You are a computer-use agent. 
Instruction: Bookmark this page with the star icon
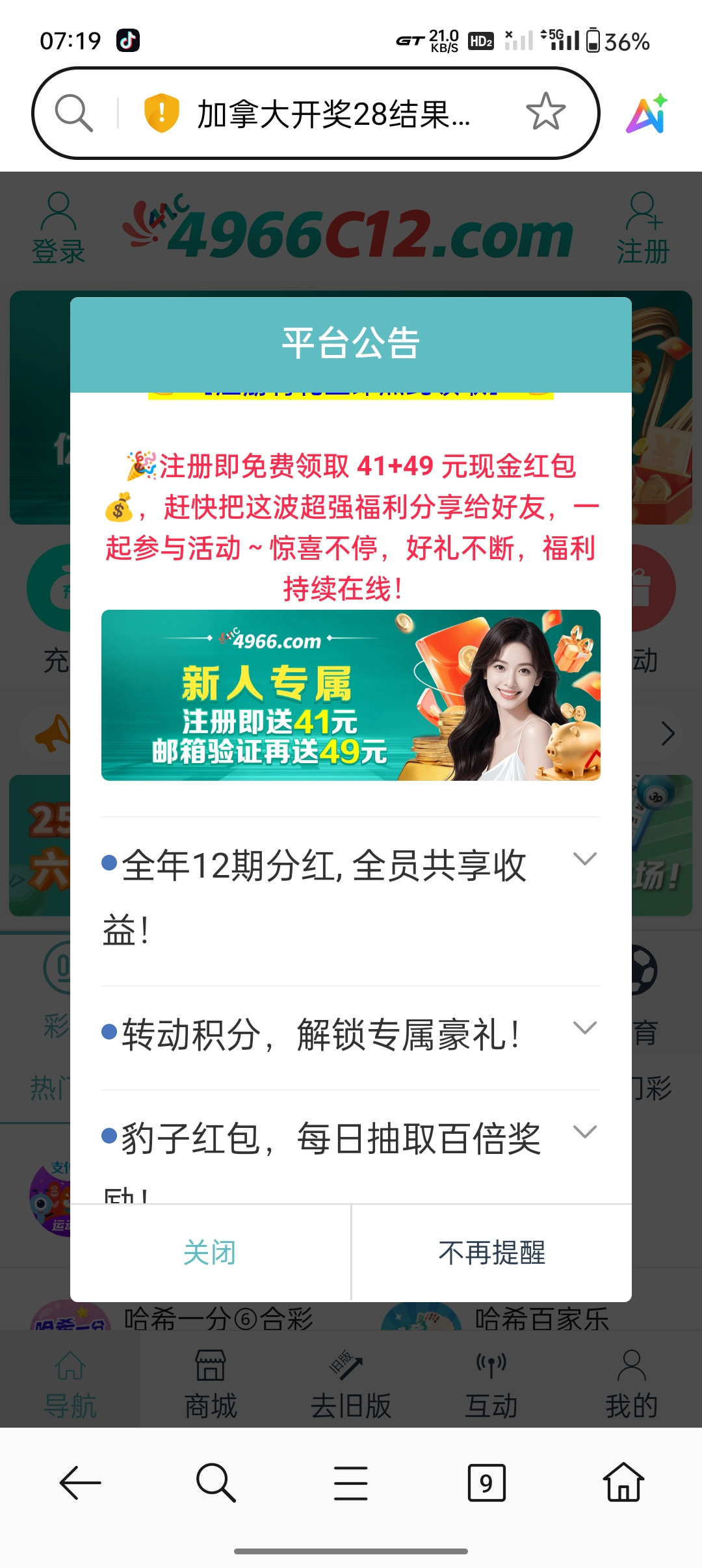pos(545,112)
